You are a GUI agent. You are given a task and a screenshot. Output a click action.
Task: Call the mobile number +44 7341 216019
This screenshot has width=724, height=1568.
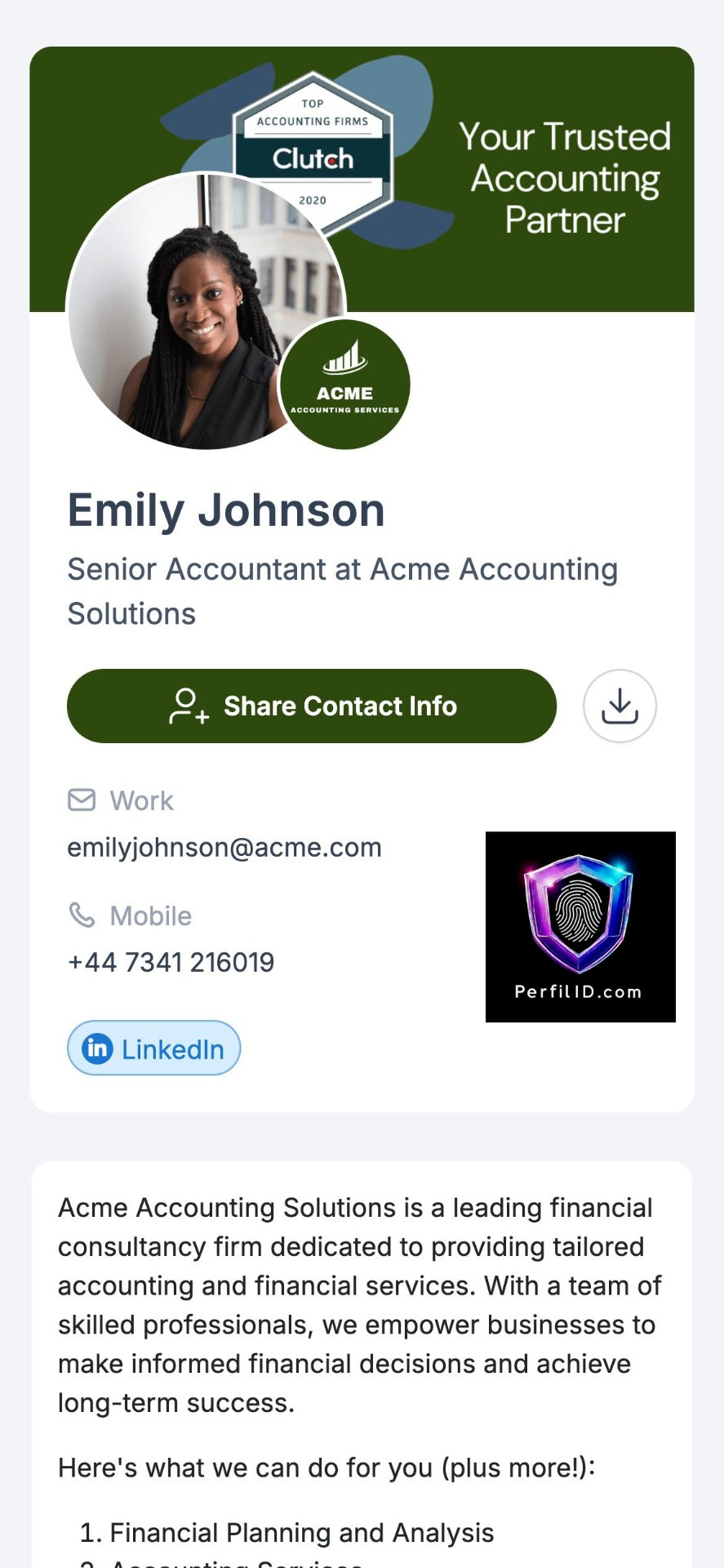point(171,963)
